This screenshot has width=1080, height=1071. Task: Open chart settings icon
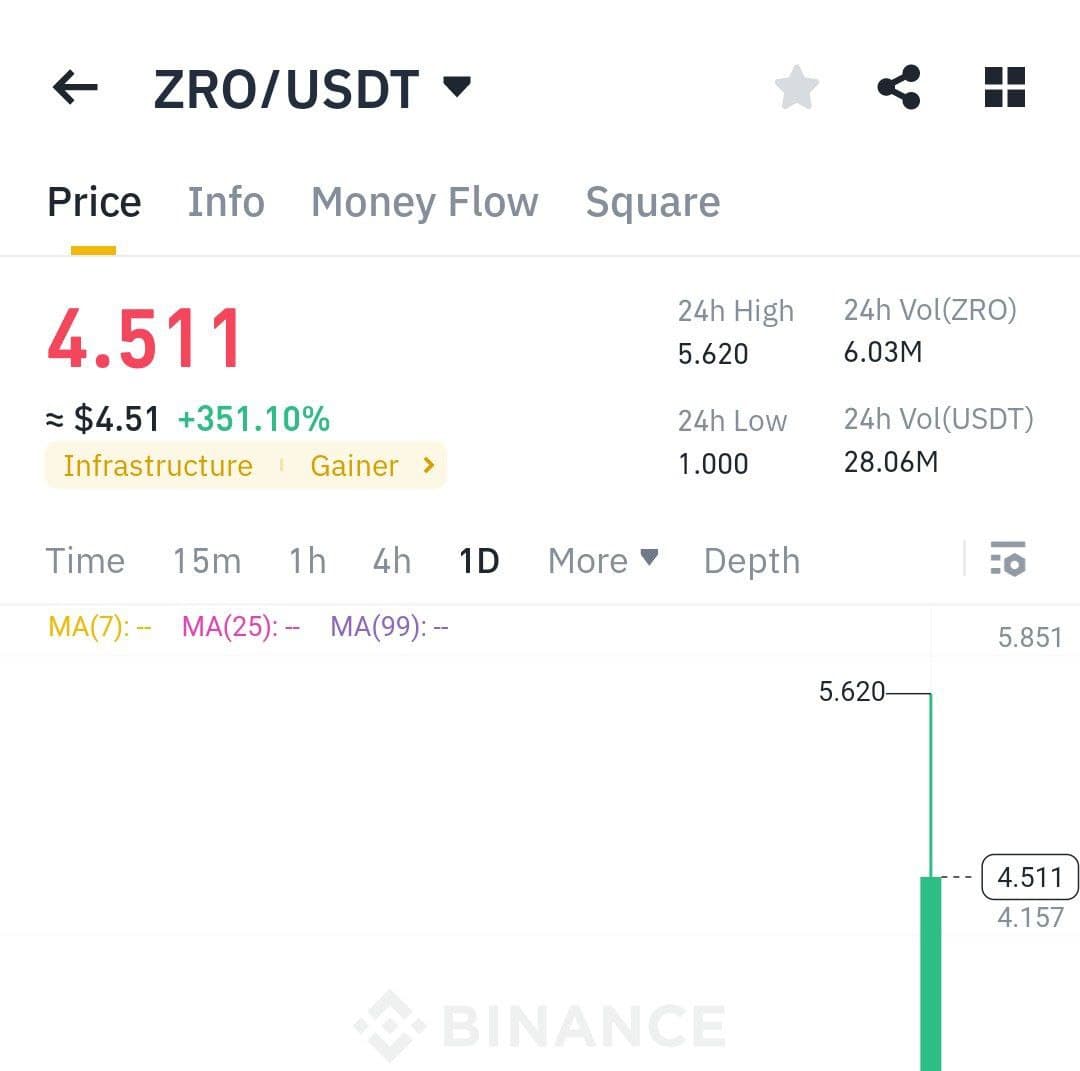click(1008, 559)
